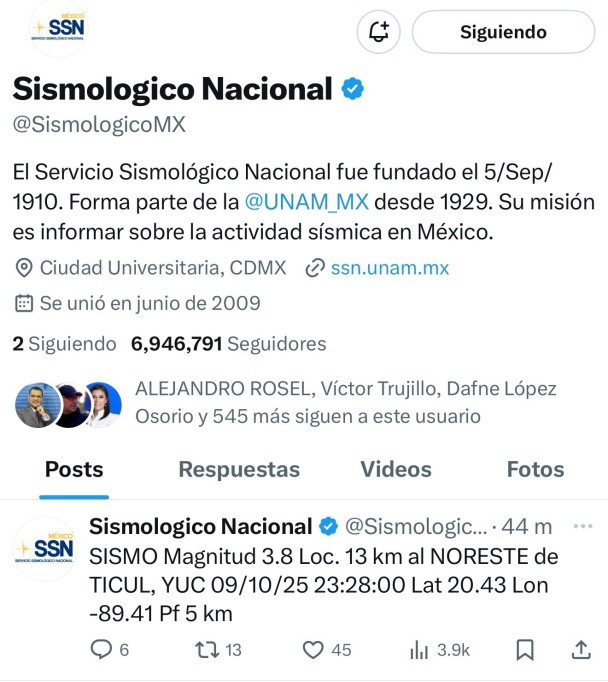Open the overflow menu on the SISMO post

[582, 526]
